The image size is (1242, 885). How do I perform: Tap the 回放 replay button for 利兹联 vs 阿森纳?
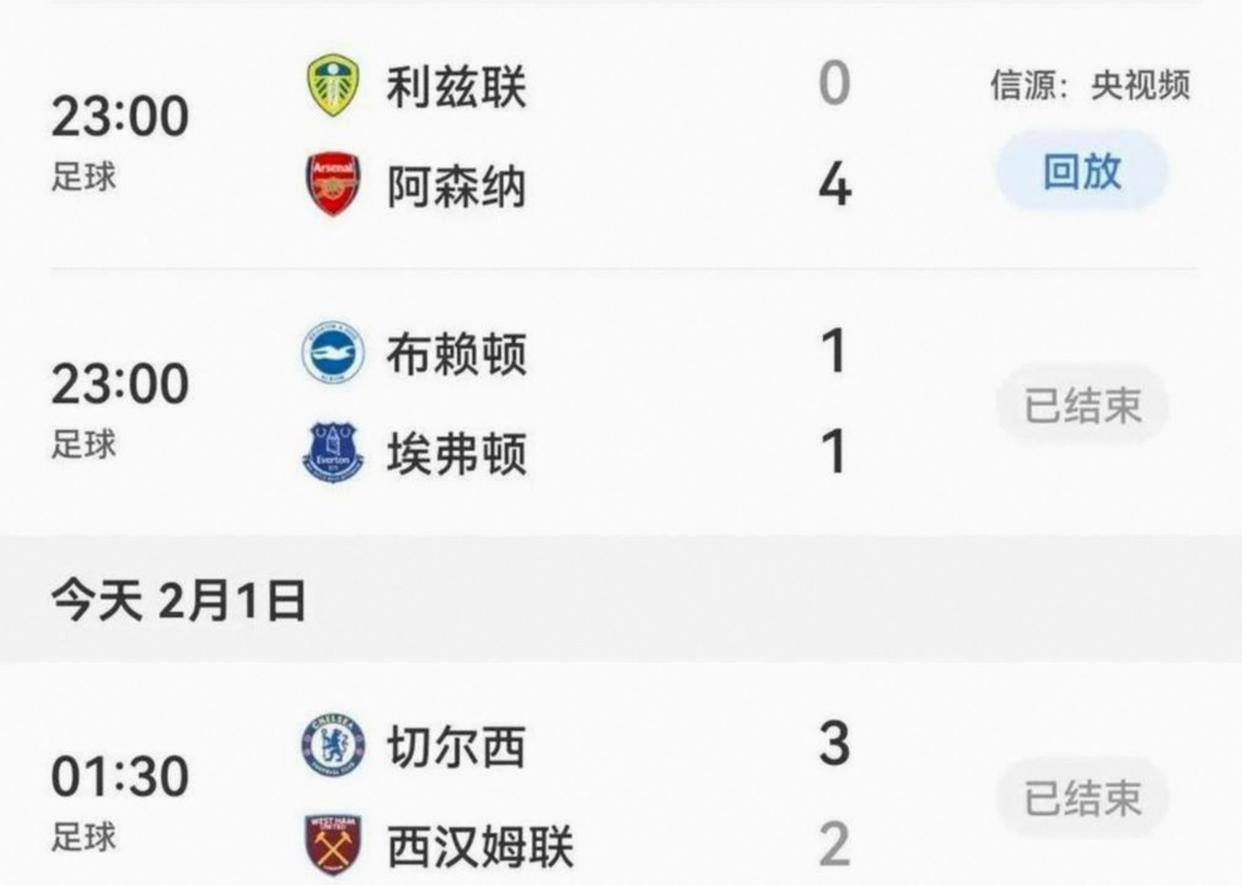(1081, 172)
